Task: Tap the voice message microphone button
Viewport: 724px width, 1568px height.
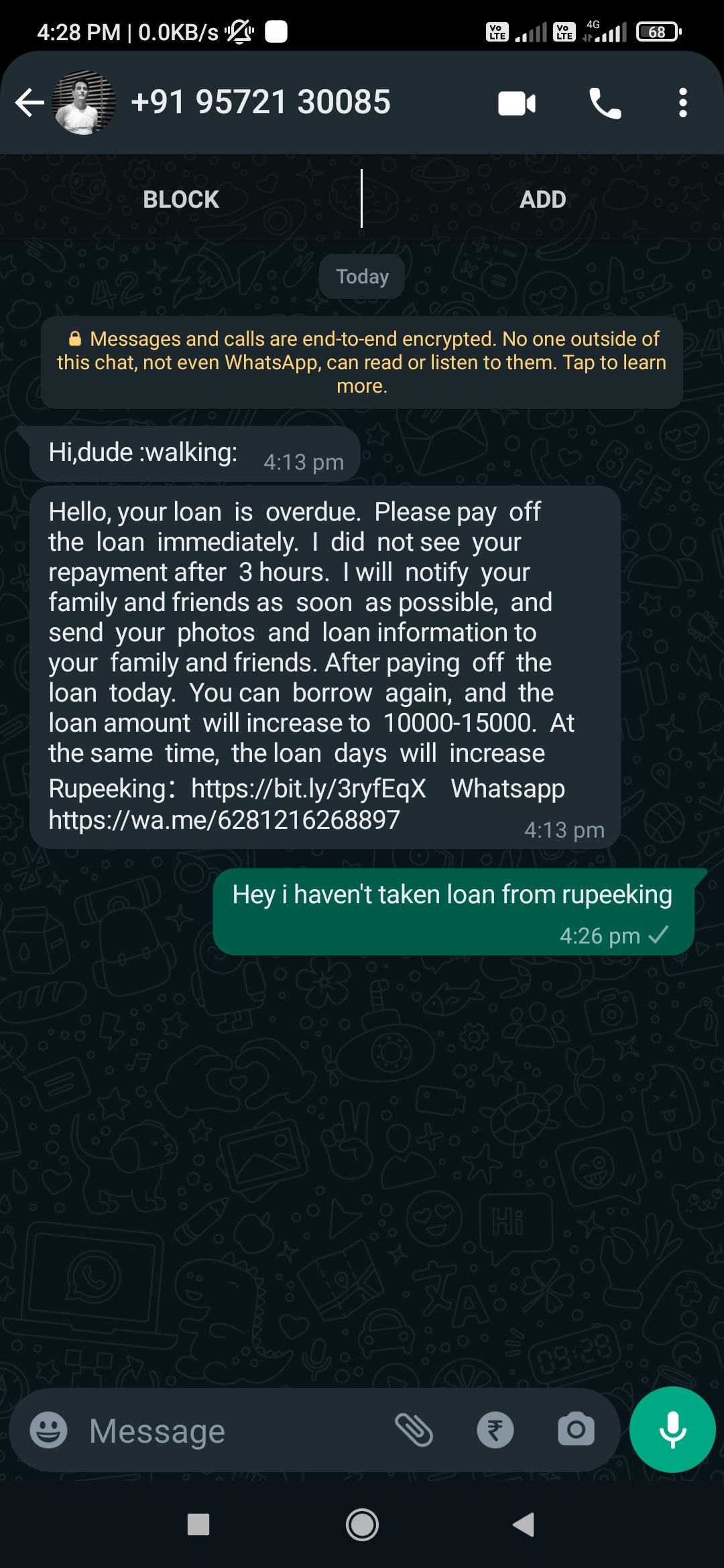Action: 672,1429
